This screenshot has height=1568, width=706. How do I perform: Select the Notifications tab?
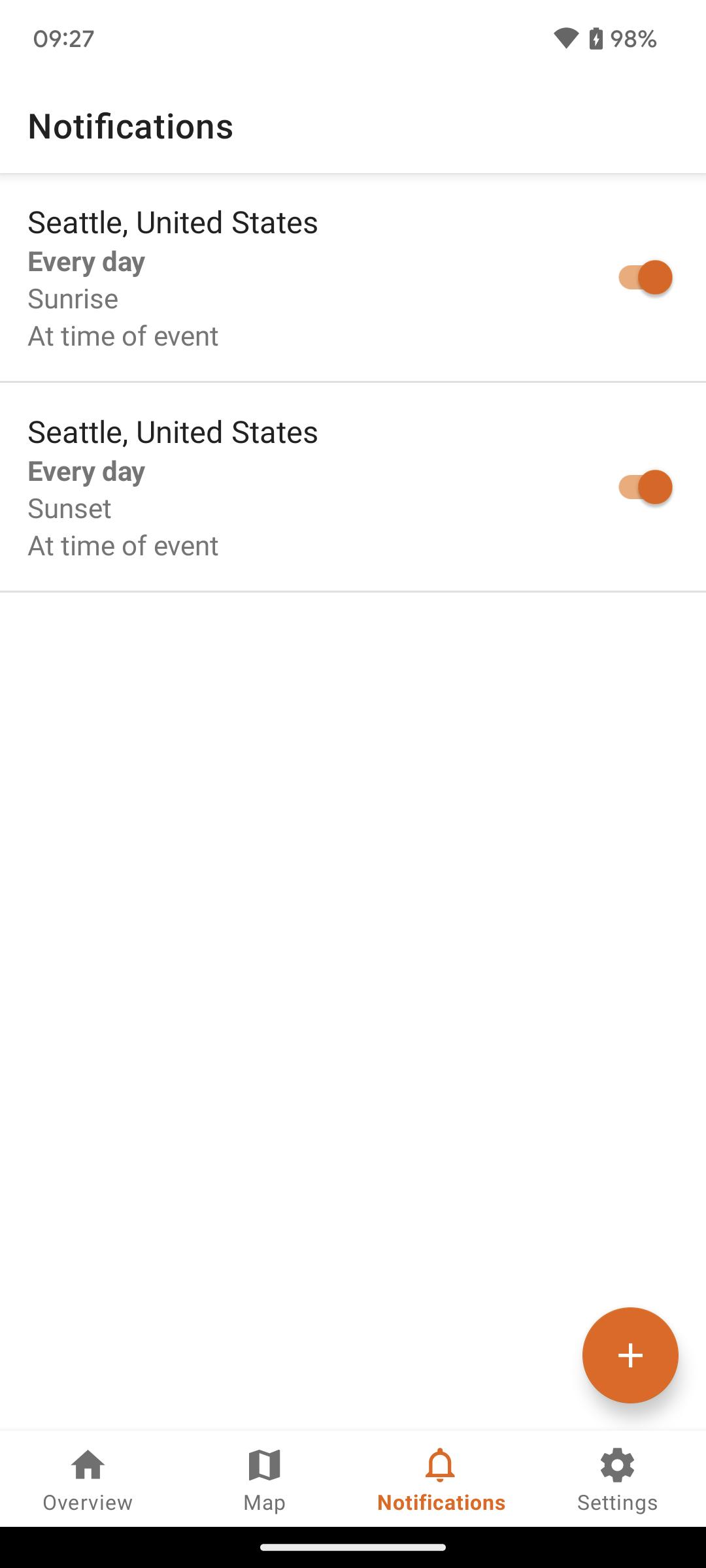pyautogui.click(x=441, y=1480)
